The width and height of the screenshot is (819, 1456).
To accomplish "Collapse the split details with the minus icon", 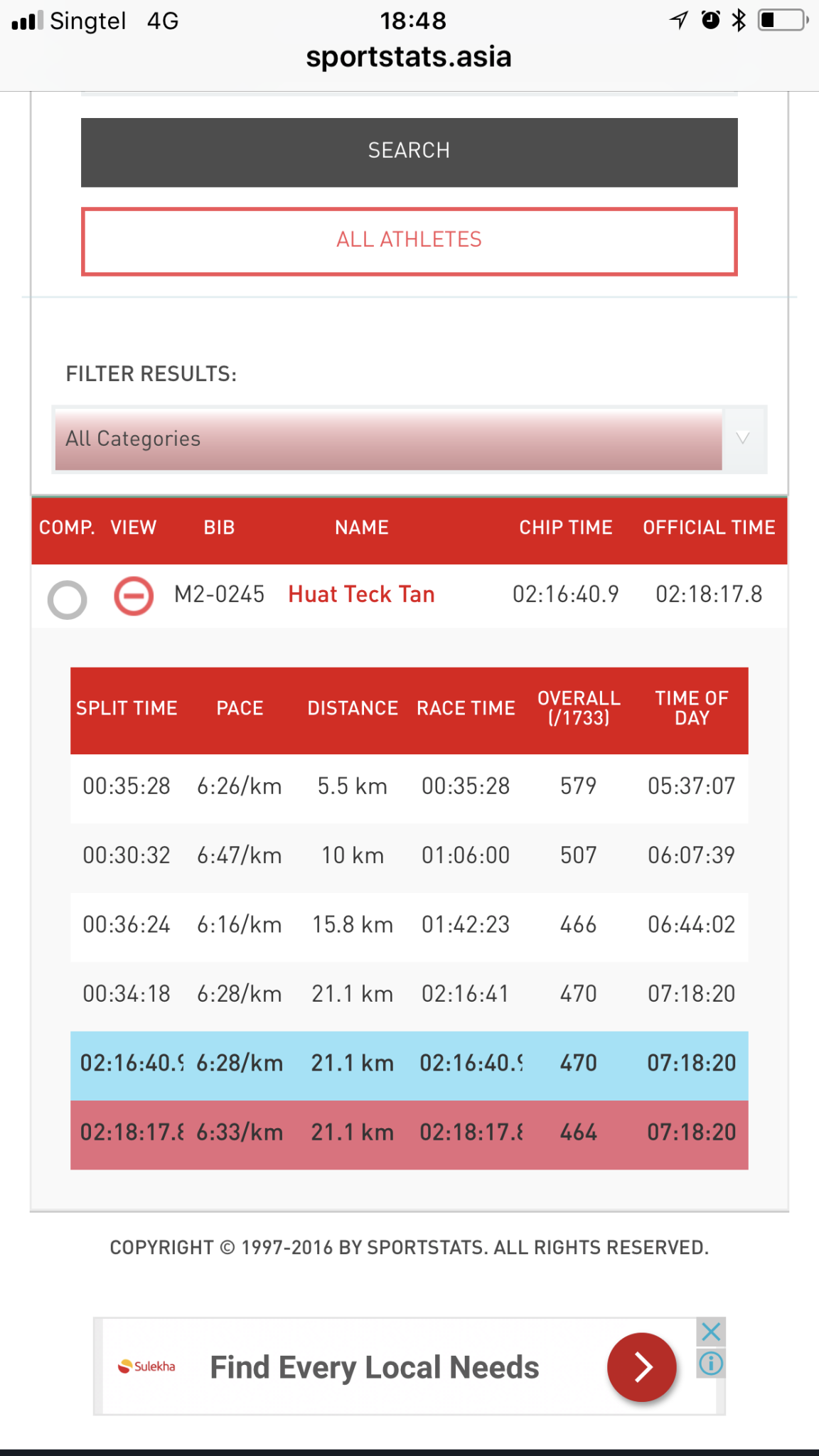I will tap(134, 596).
